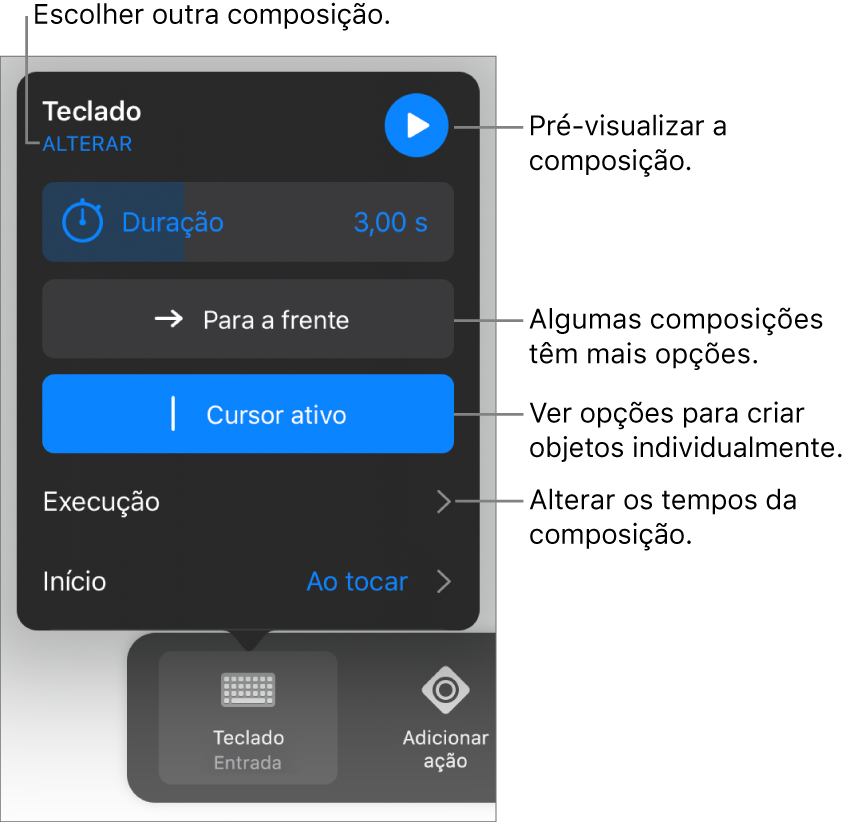This screenshot has width=867, height=822.
Task: Select the Cursor ativo option
Action: [248, 415]
